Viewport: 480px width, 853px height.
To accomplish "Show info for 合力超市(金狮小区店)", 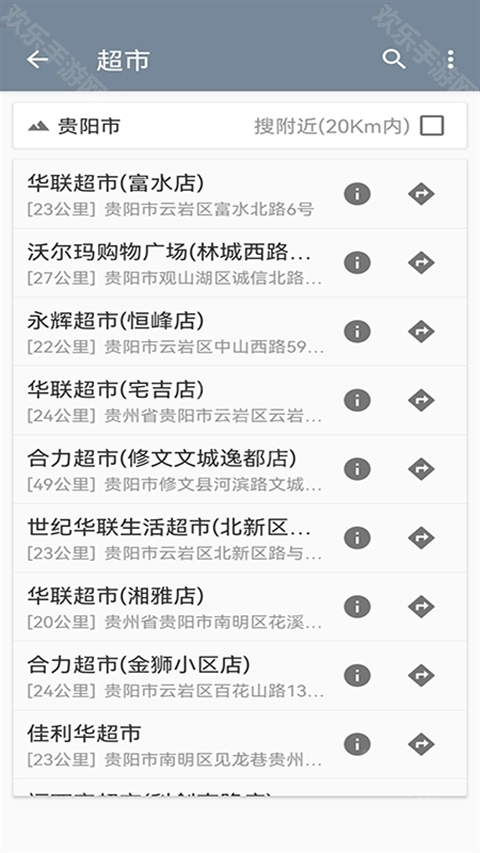I will (358, 675).
